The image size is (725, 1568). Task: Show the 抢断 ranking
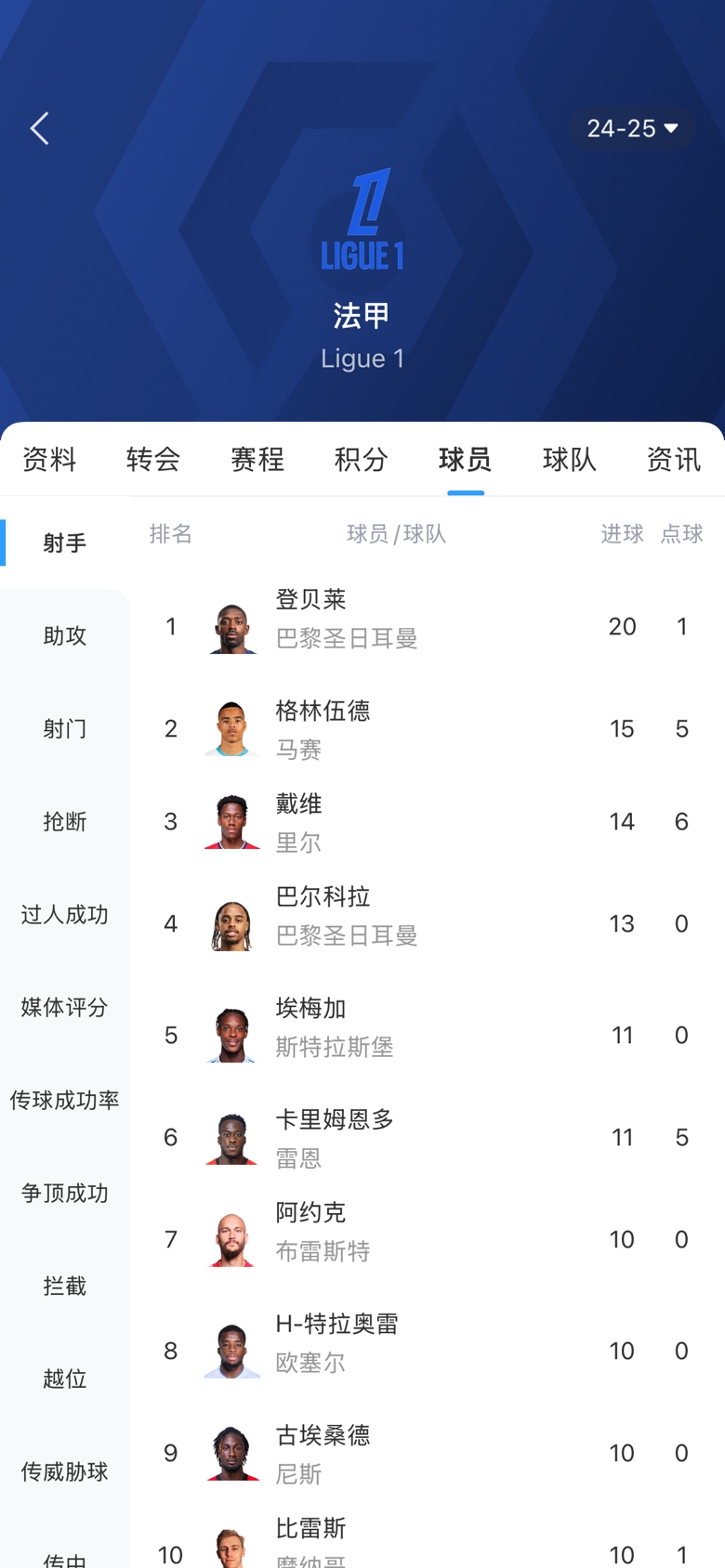point(65,821)
